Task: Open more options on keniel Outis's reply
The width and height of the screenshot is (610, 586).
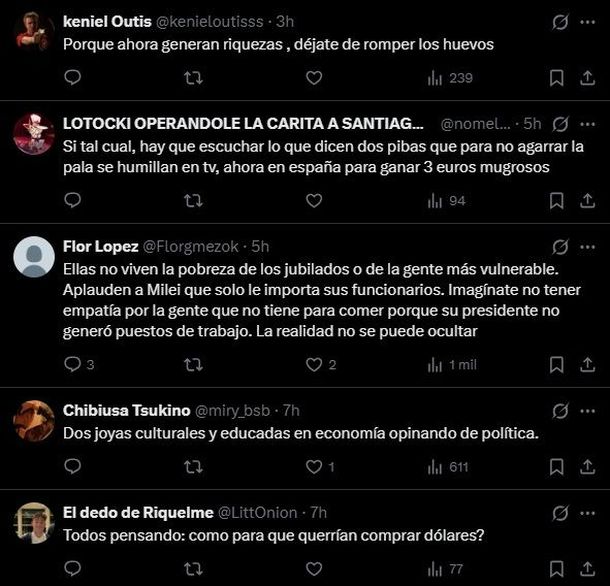Action: click(586, 20)
